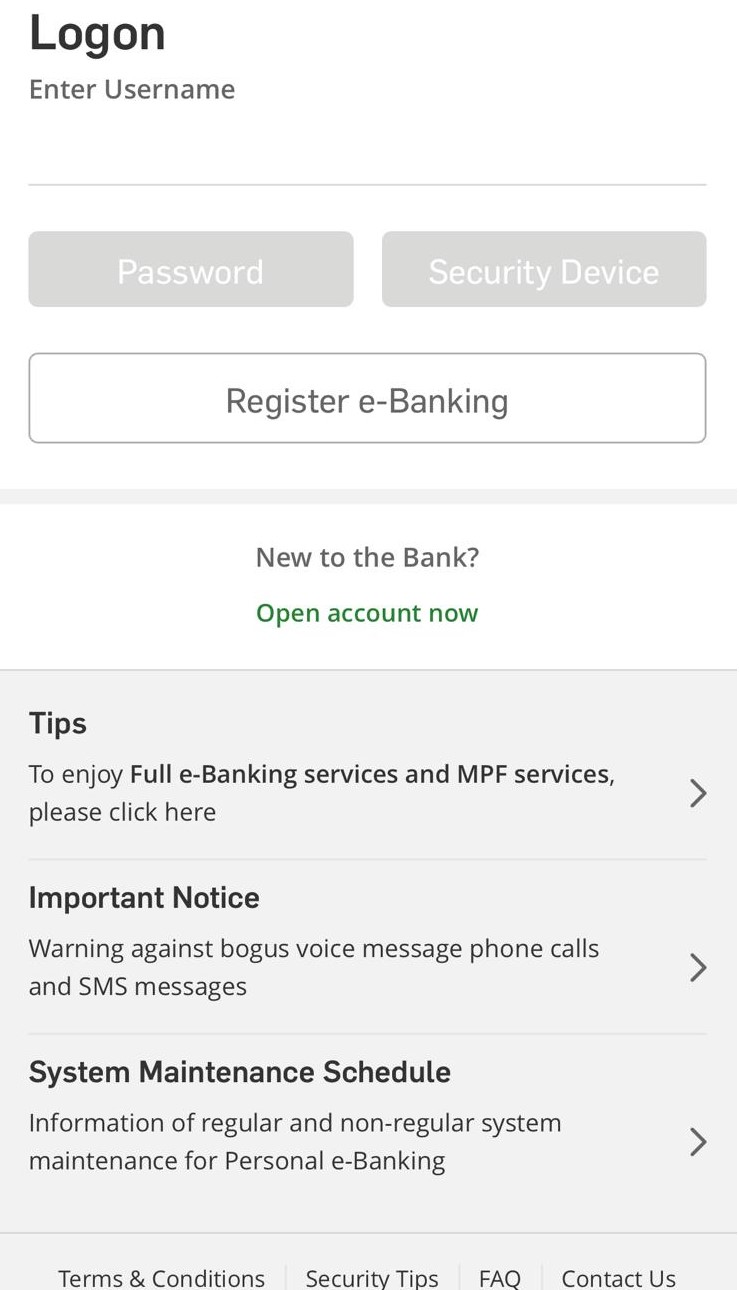Choose the Security Device logon button
Screen dimensions: 739x1290
coord(544,269)
